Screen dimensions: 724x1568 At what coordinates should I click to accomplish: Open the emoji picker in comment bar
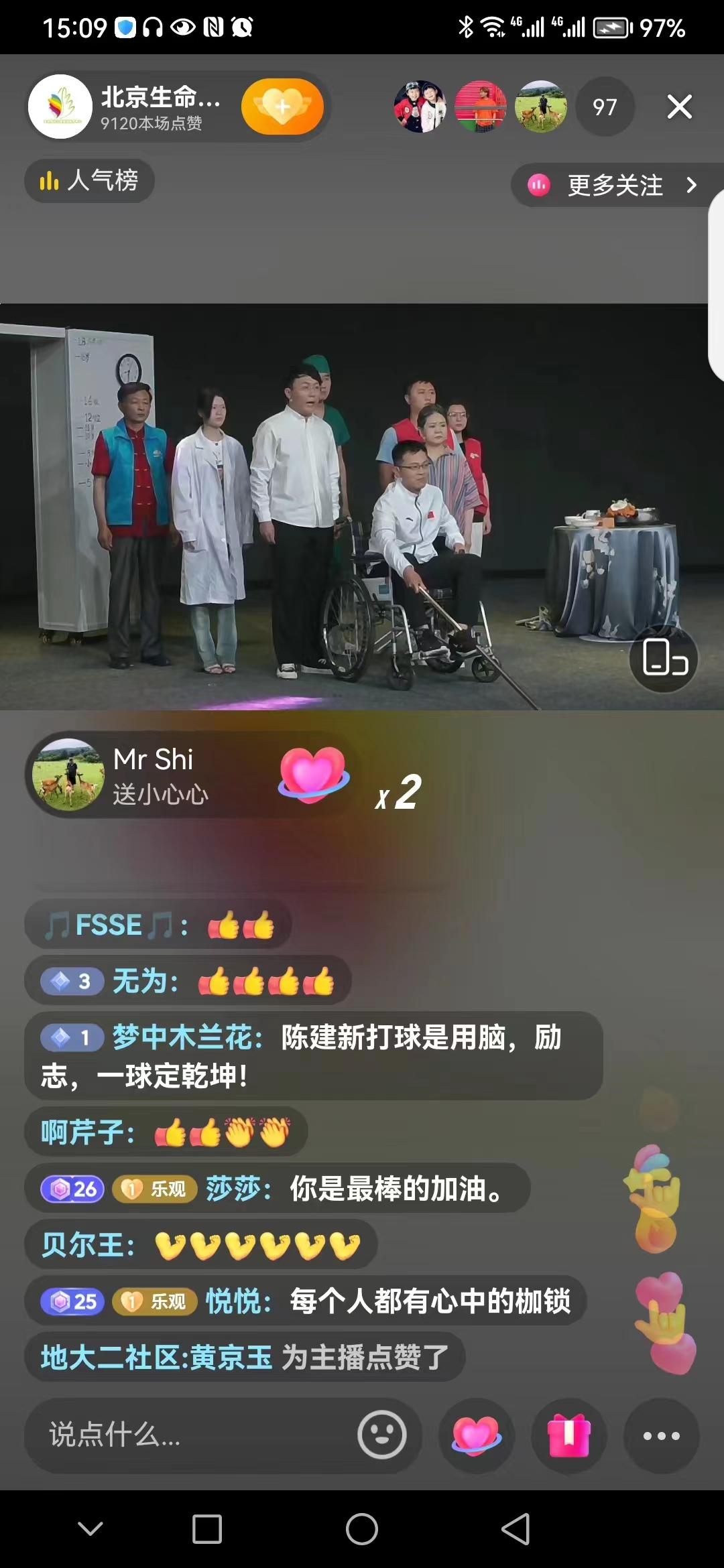click(x=381, y=1435)
